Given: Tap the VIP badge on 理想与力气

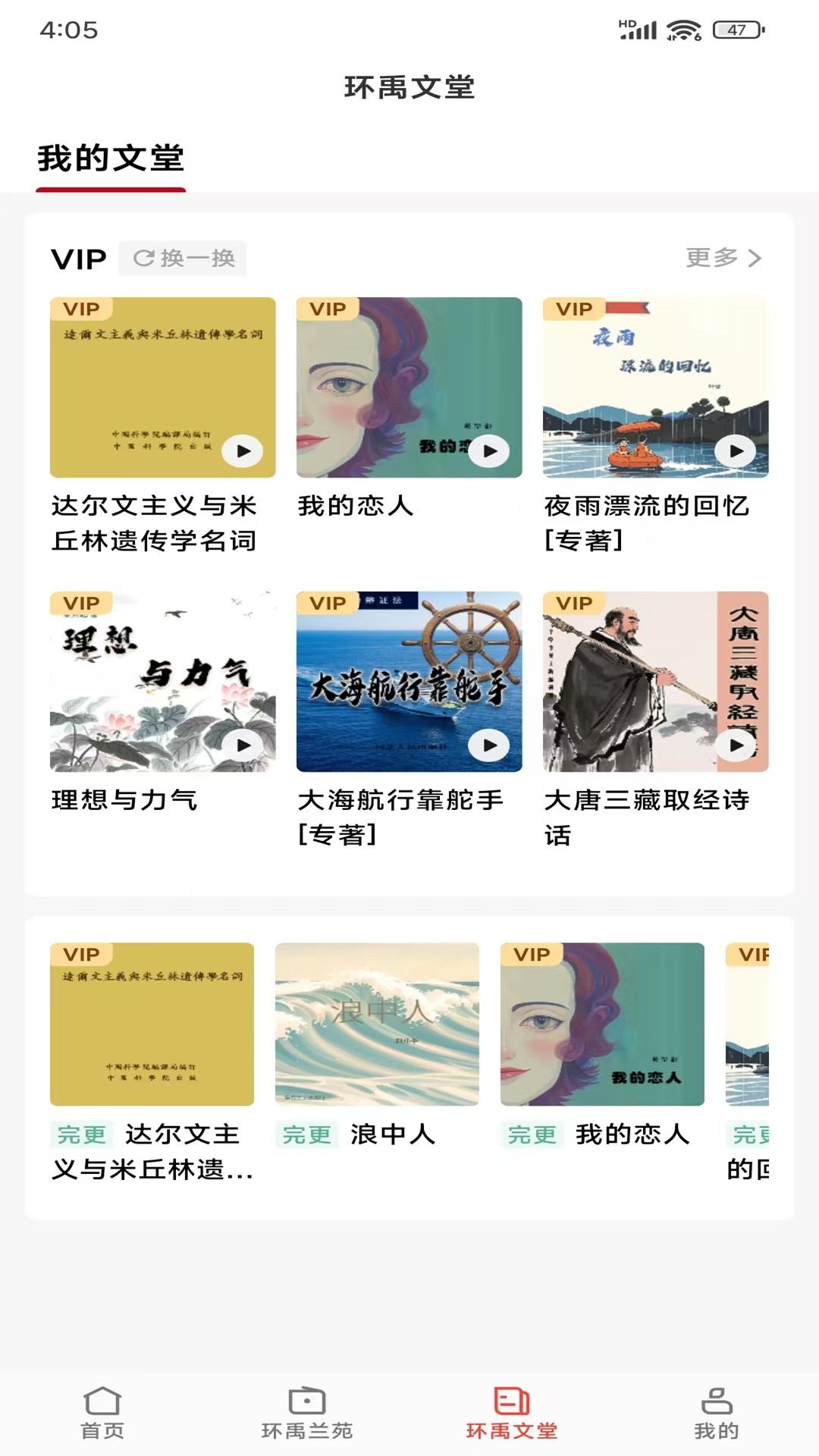Looking at the screenshot, I should pos(83,604).
